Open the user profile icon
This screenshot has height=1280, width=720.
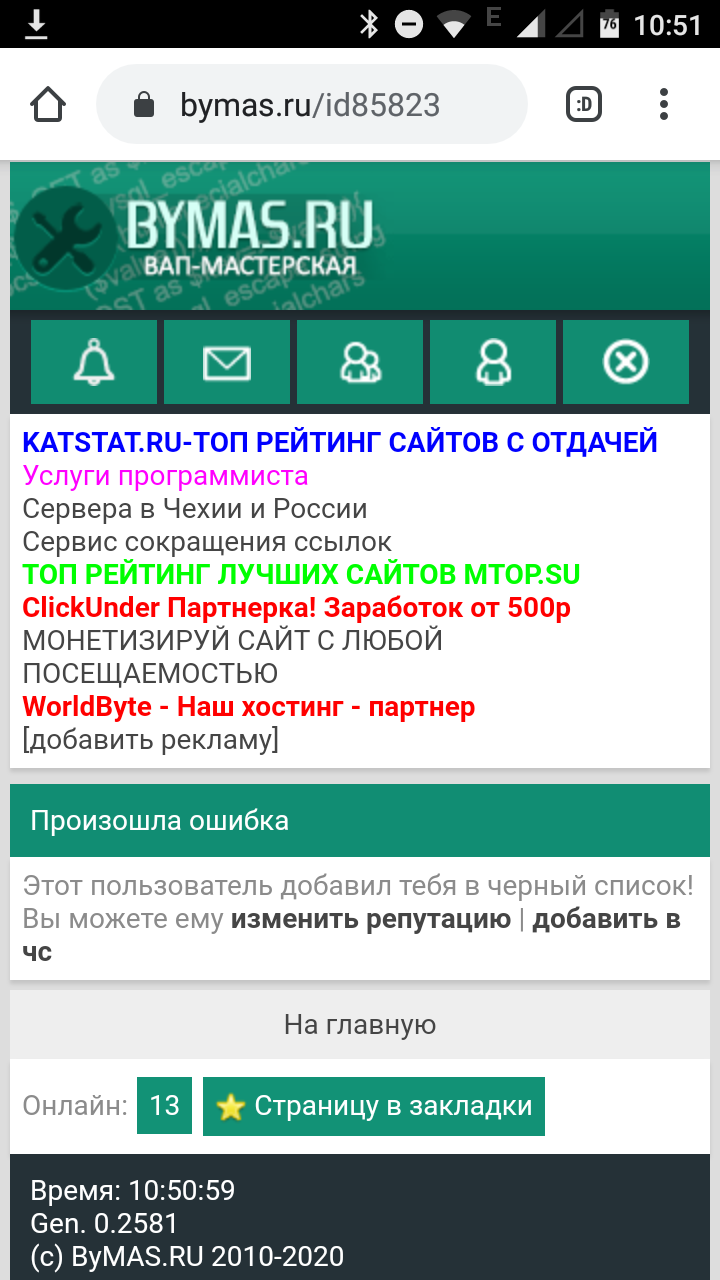[493, 362]
